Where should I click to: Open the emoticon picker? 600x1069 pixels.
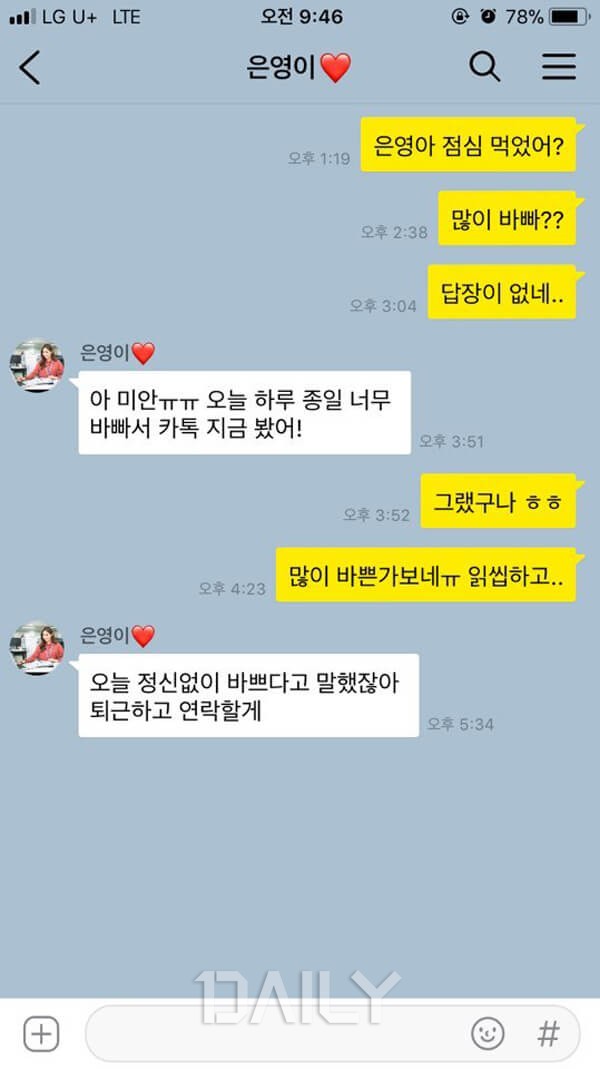pos(488,1034)
